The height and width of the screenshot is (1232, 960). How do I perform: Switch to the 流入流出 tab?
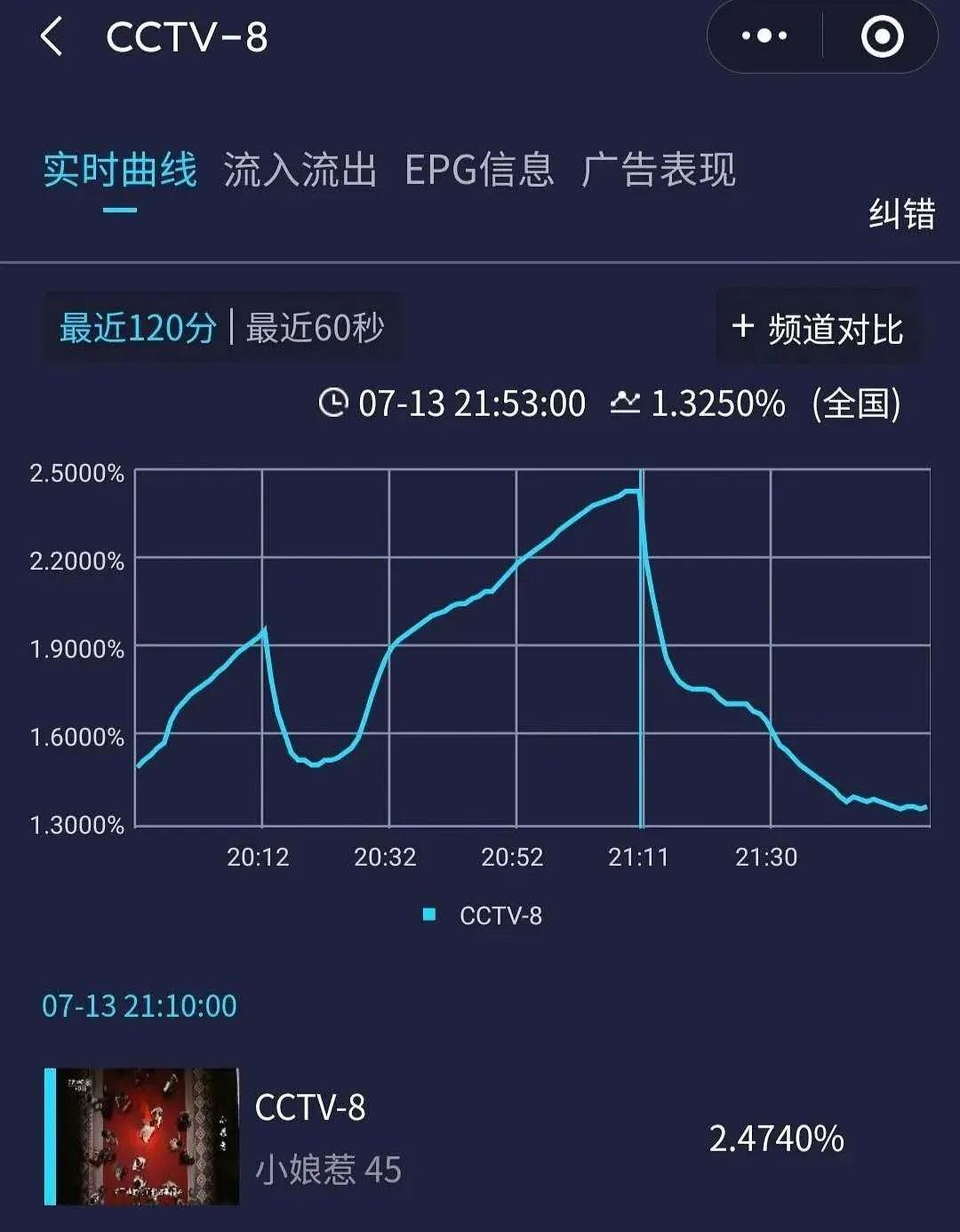point(300,170)
